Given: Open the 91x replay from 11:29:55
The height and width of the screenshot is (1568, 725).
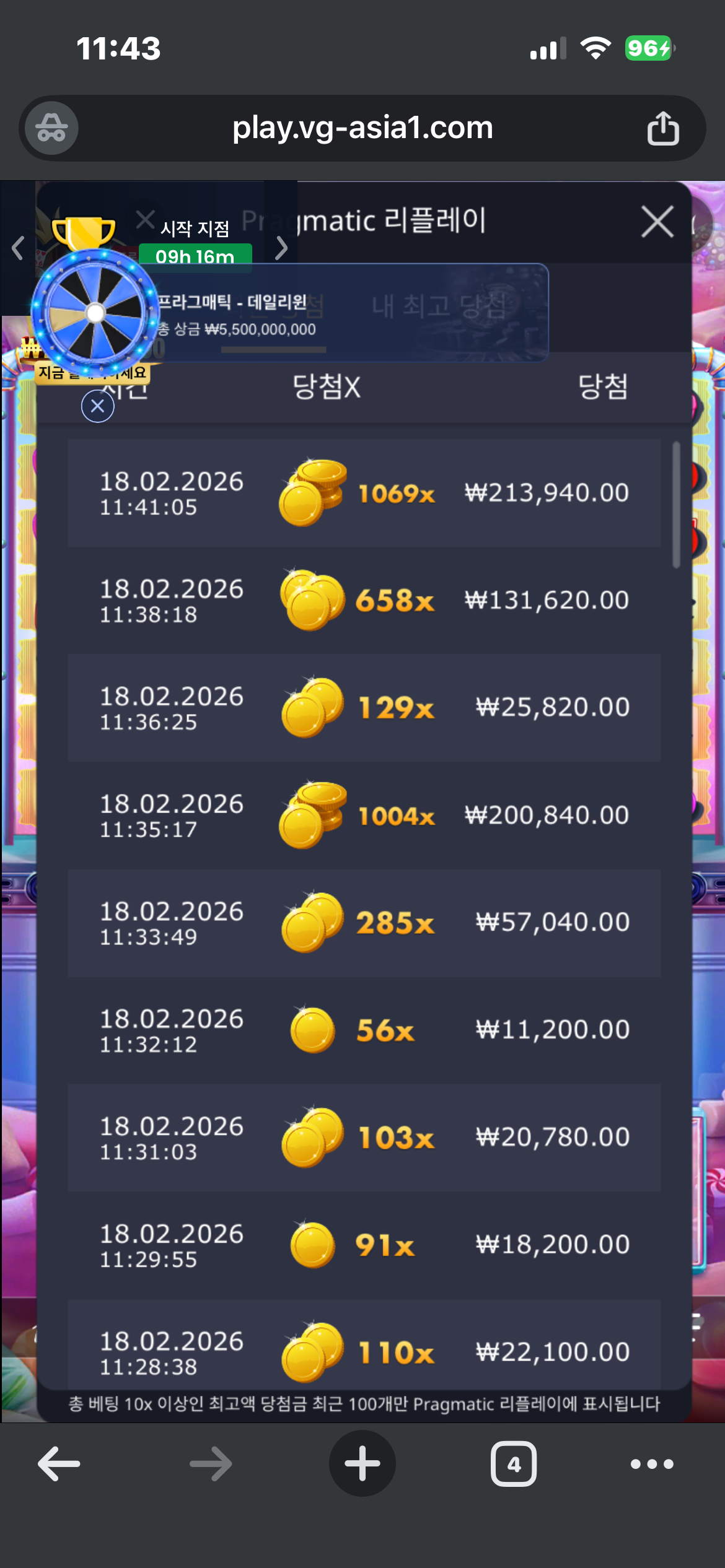Looking at the screenshot, I should click(x=364, y=1245).
